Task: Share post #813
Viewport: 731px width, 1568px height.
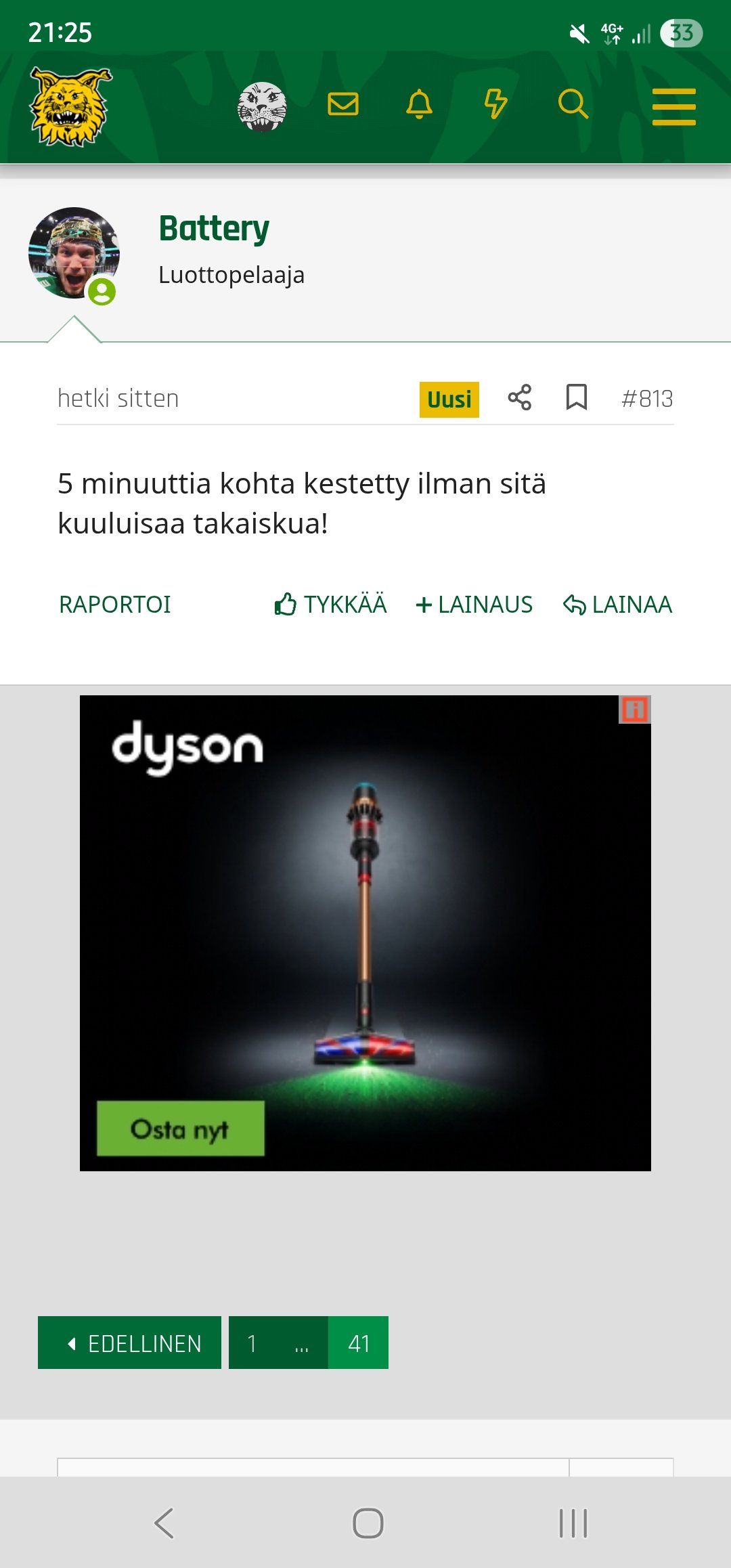Action: coord(519,398)
